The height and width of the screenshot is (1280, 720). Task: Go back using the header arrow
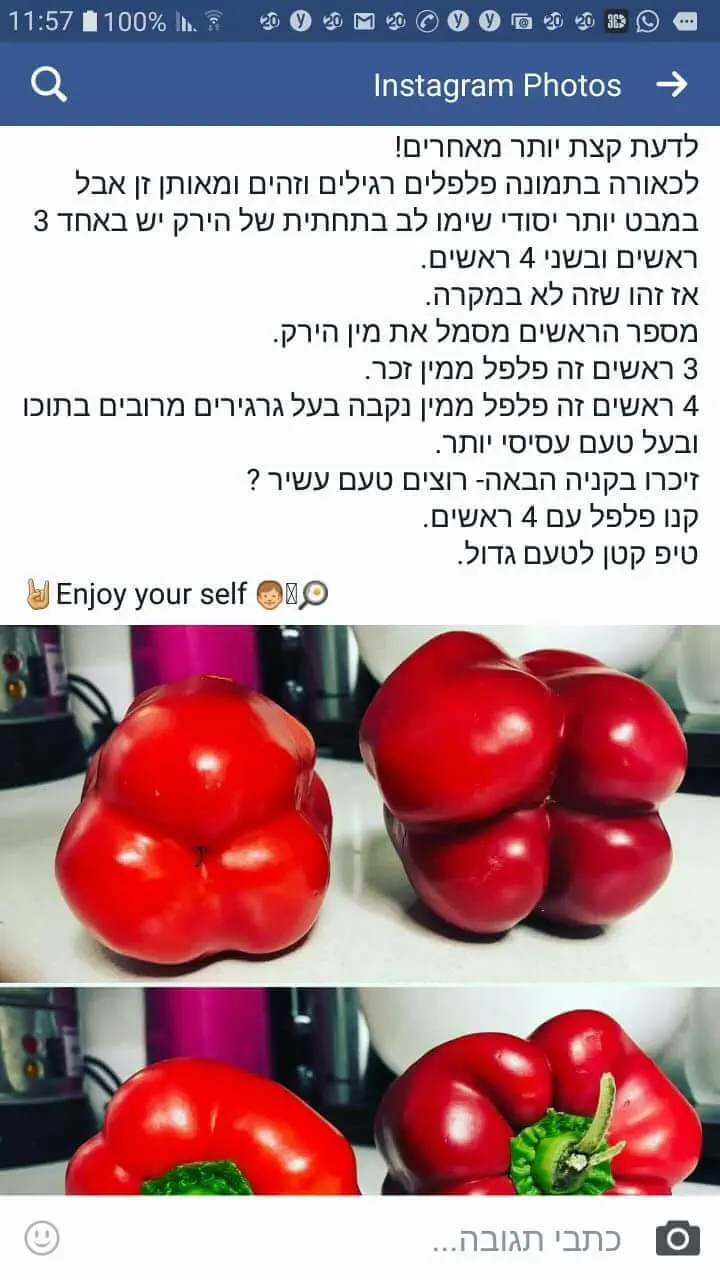pyautogui.click(x=672, y=85)
